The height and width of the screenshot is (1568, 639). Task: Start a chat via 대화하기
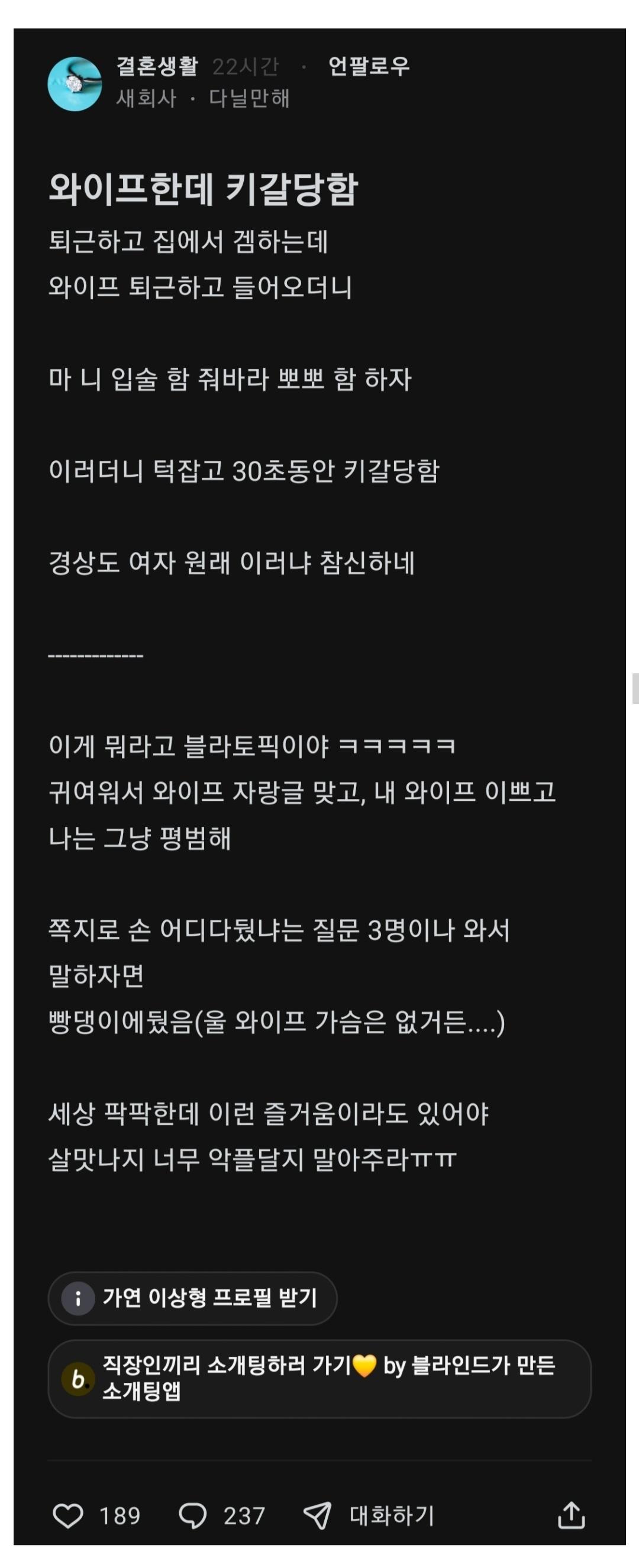369,1514
